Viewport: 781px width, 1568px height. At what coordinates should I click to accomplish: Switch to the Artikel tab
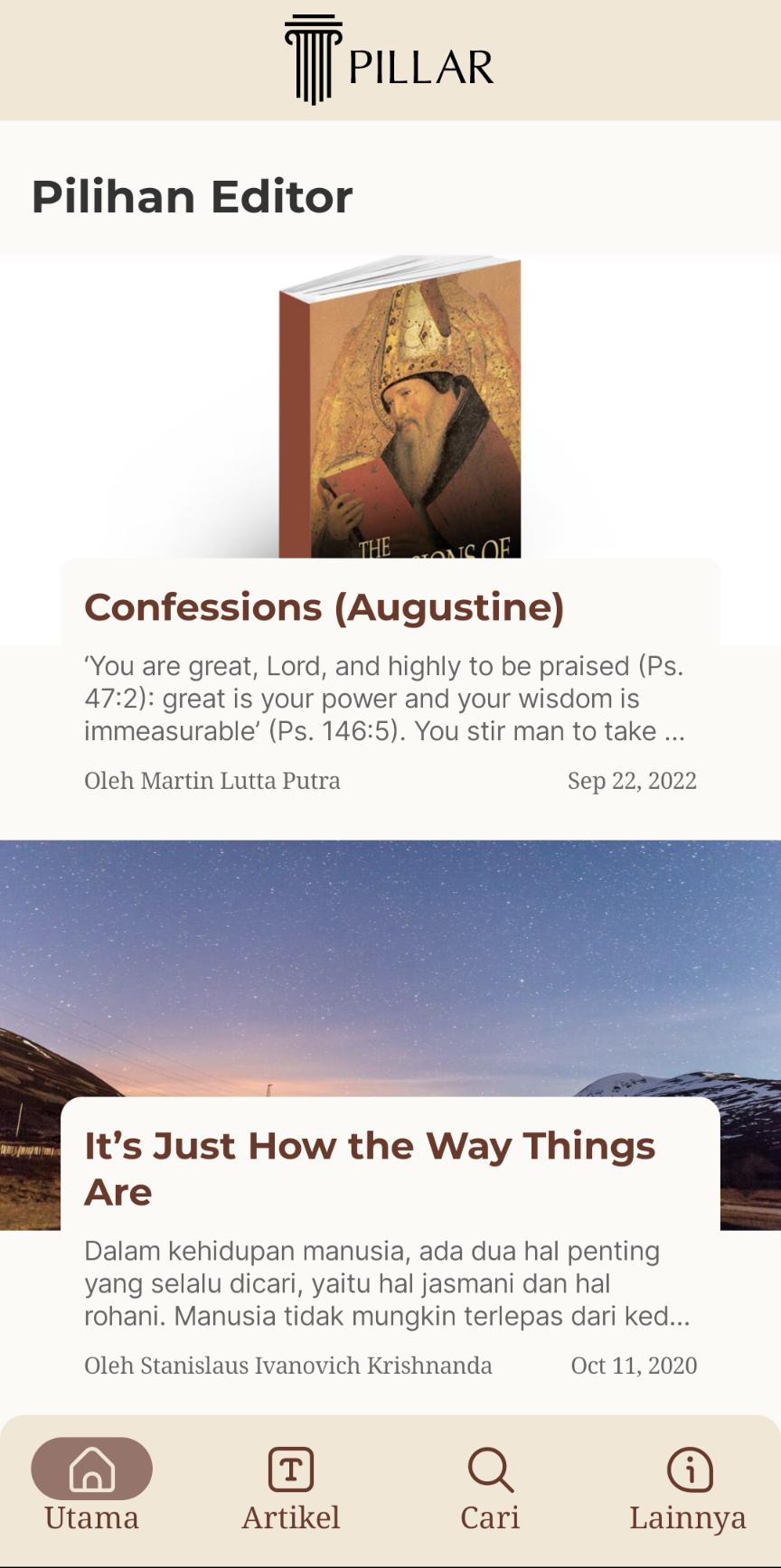point(290,1487)
